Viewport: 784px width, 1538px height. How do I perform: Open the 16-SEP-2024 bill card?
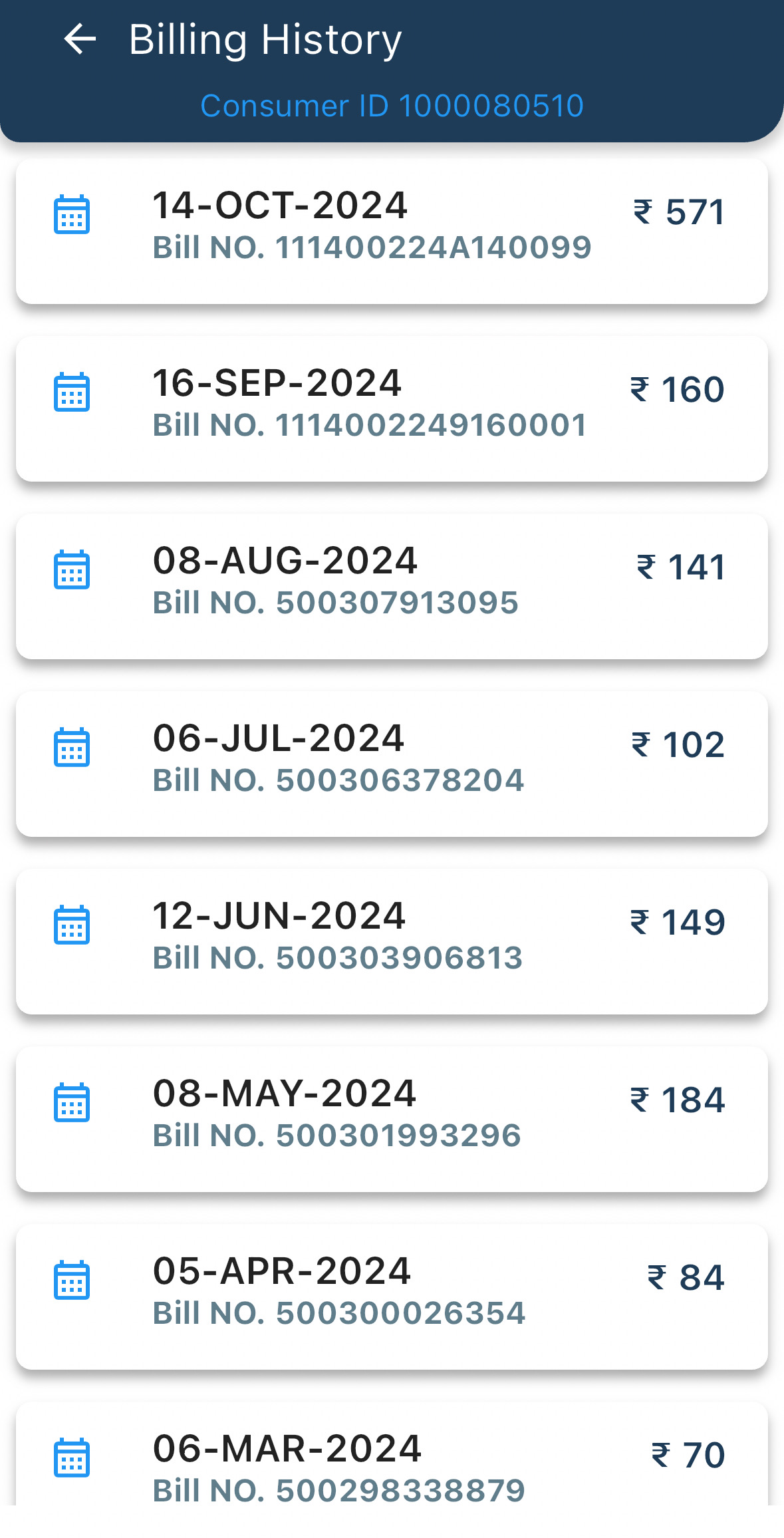pyautogui.click(x=392, y=408)
